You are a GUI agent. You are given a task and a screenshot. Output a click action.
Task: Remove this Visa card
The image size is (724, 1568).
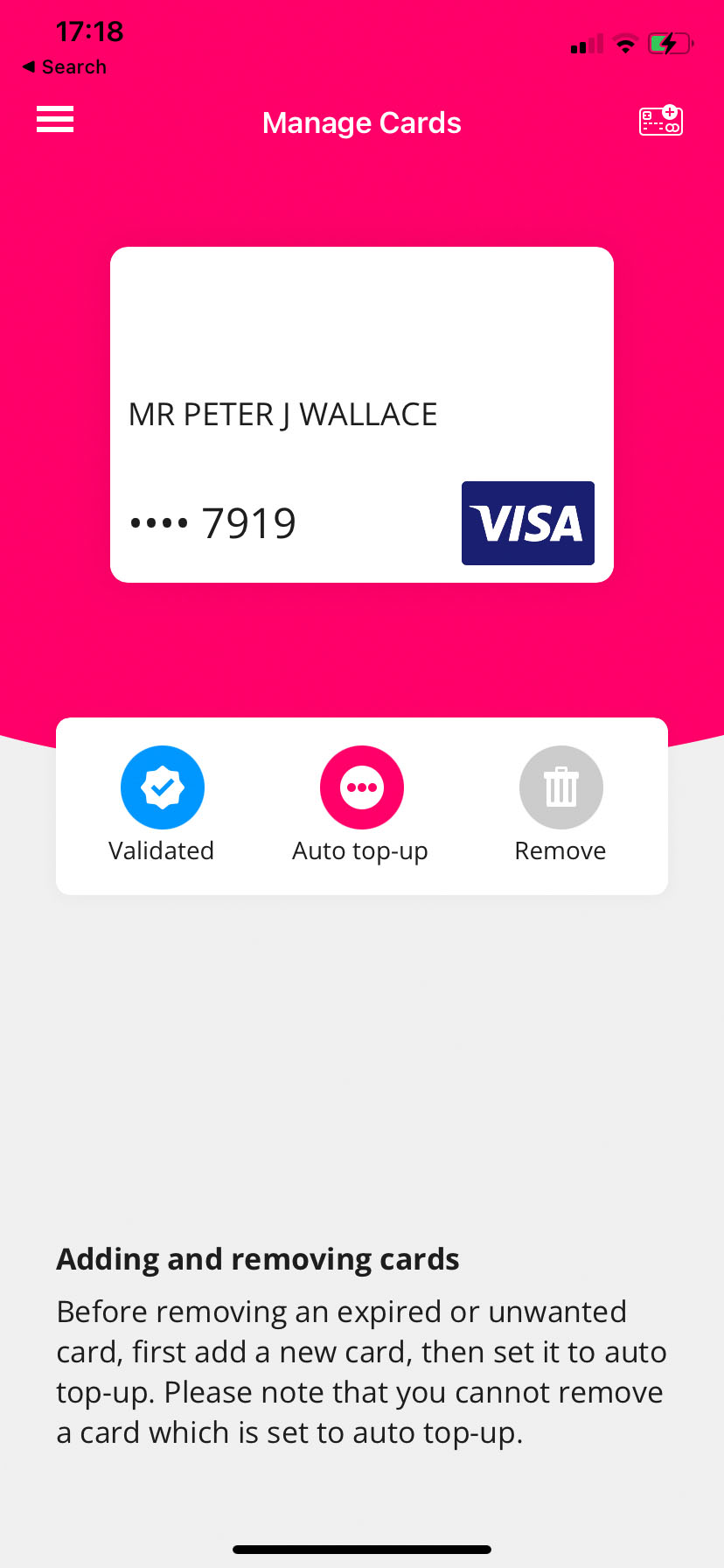click(x=560, y=787)
